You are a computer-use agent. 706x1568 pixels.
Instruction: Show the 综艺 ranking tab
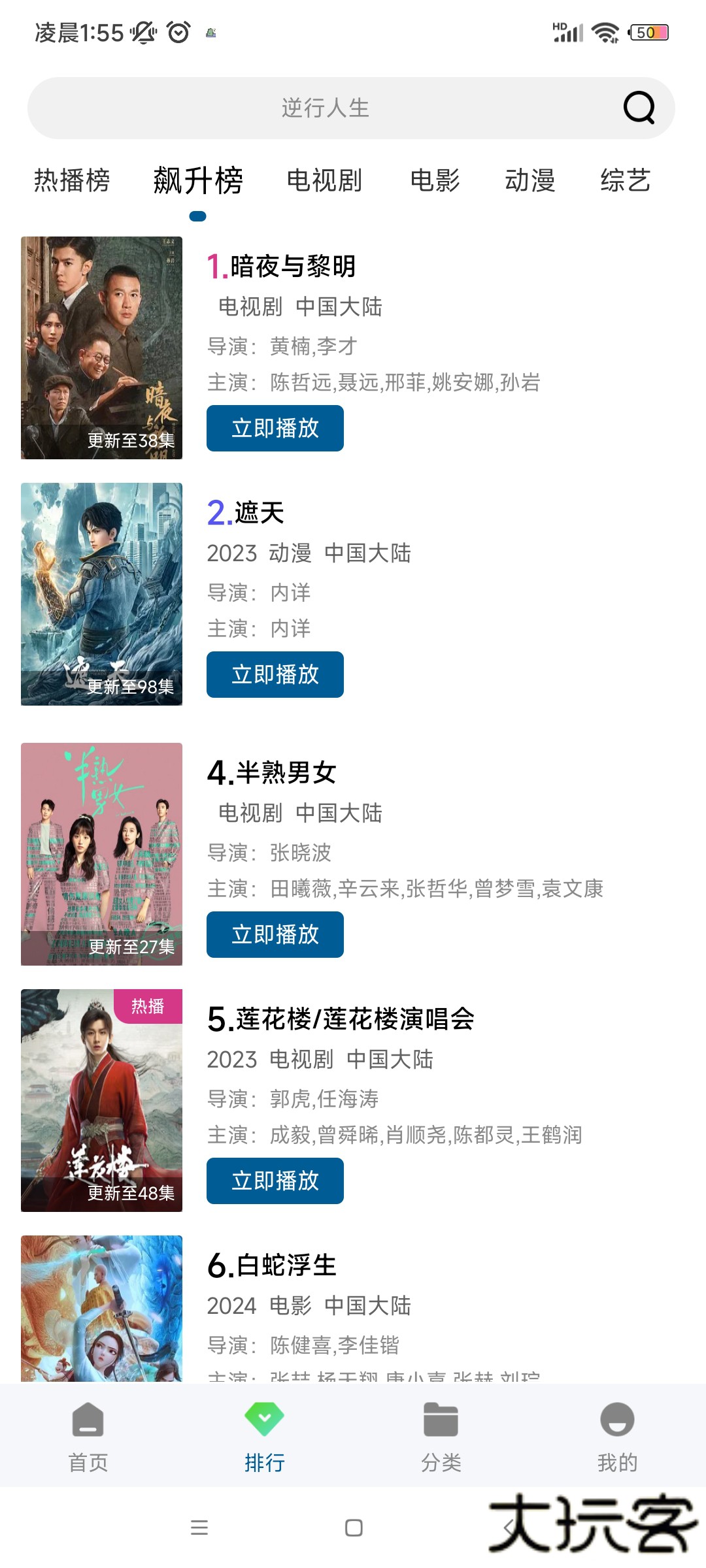(625, 180)
